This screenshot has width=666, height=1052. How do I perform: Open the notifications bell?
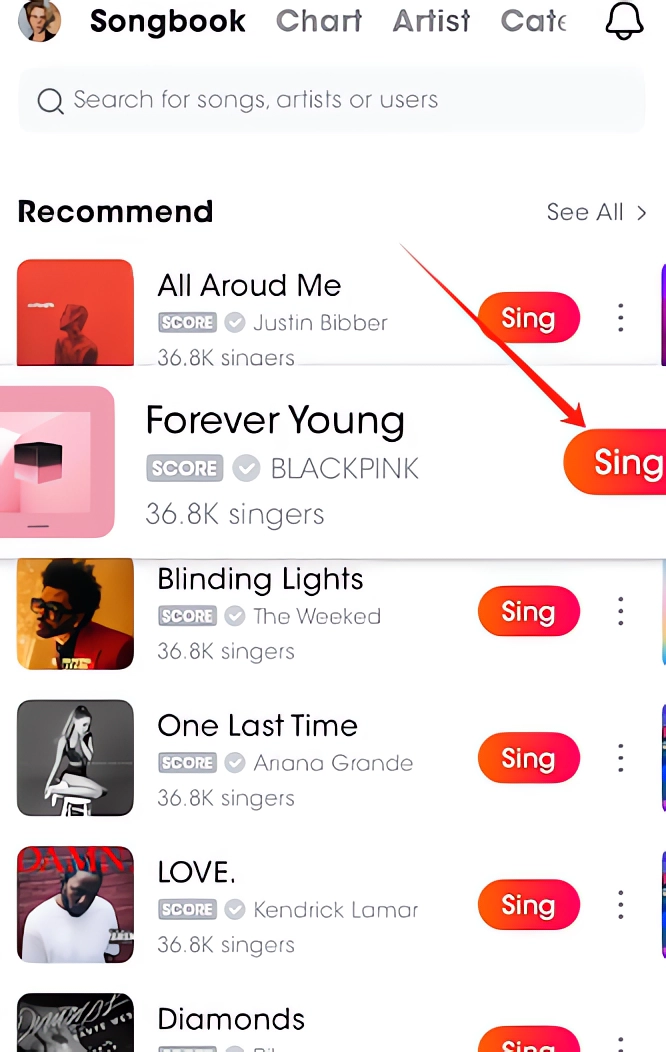pos(624,21)
